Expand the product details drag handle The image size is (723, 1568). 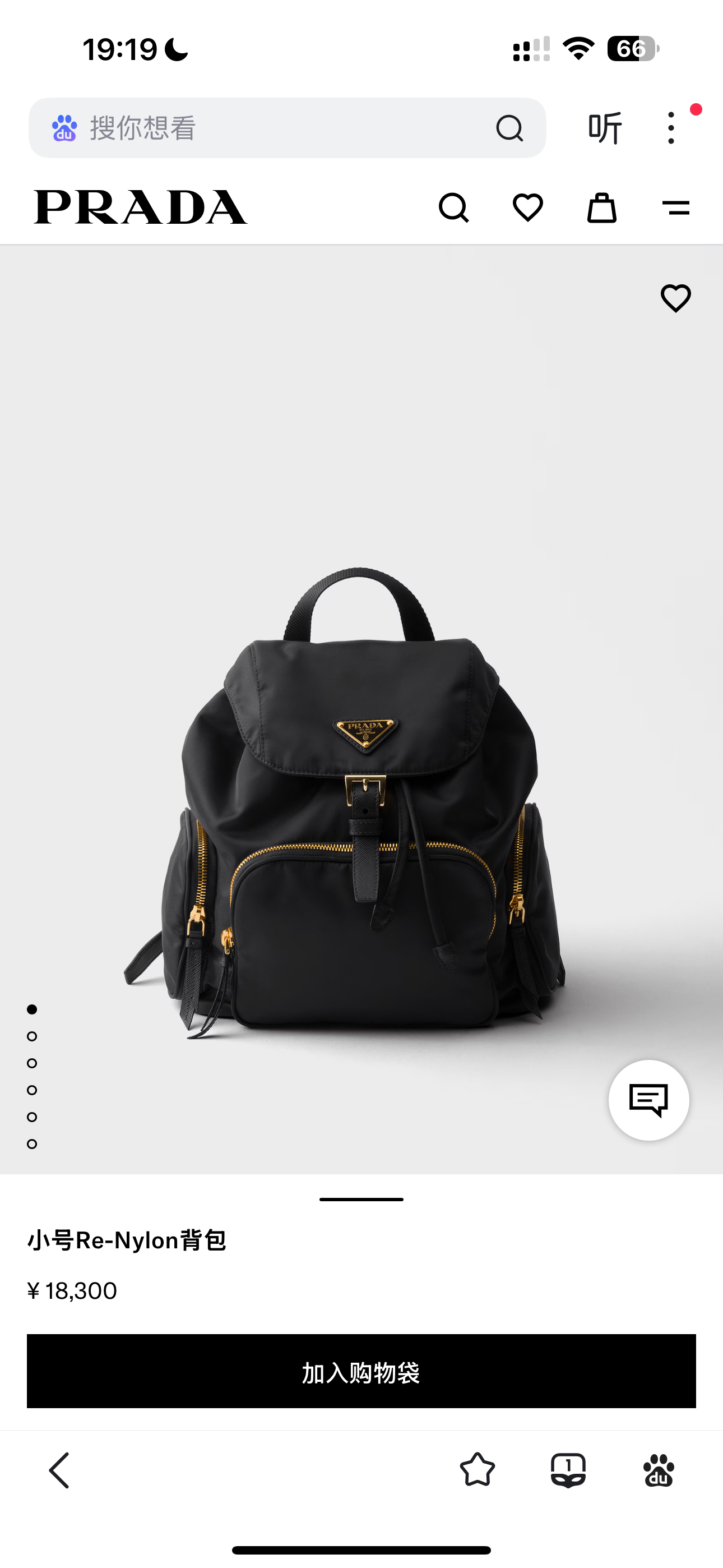361,1199
